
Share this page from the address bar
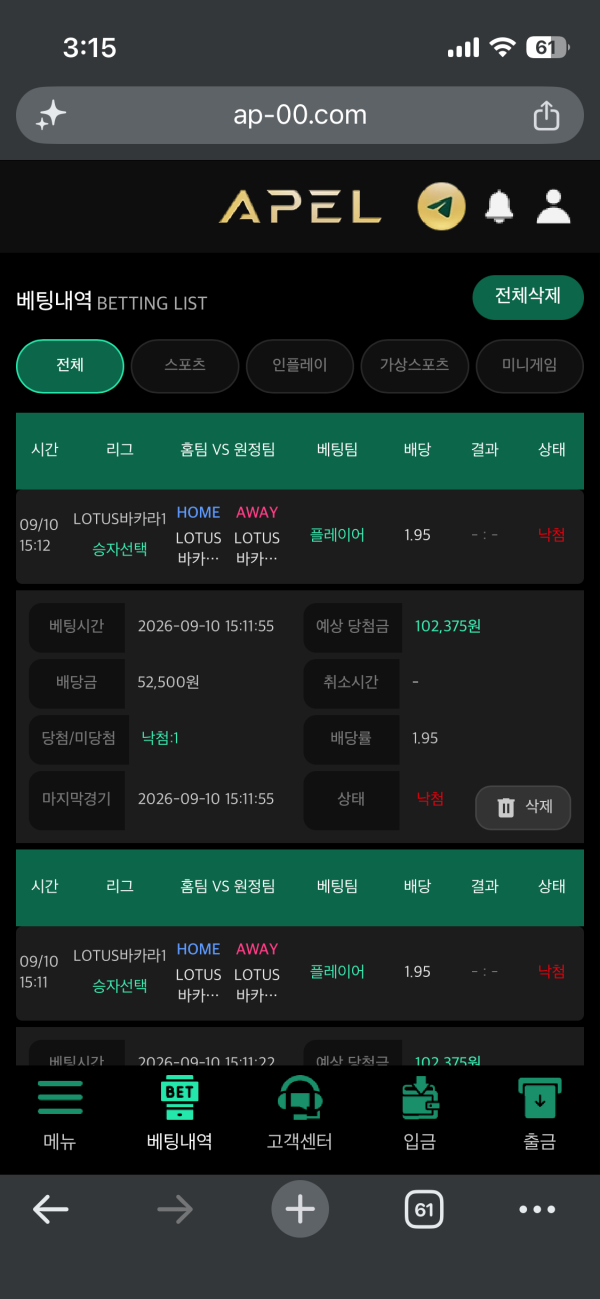click(x=546, y=115)
